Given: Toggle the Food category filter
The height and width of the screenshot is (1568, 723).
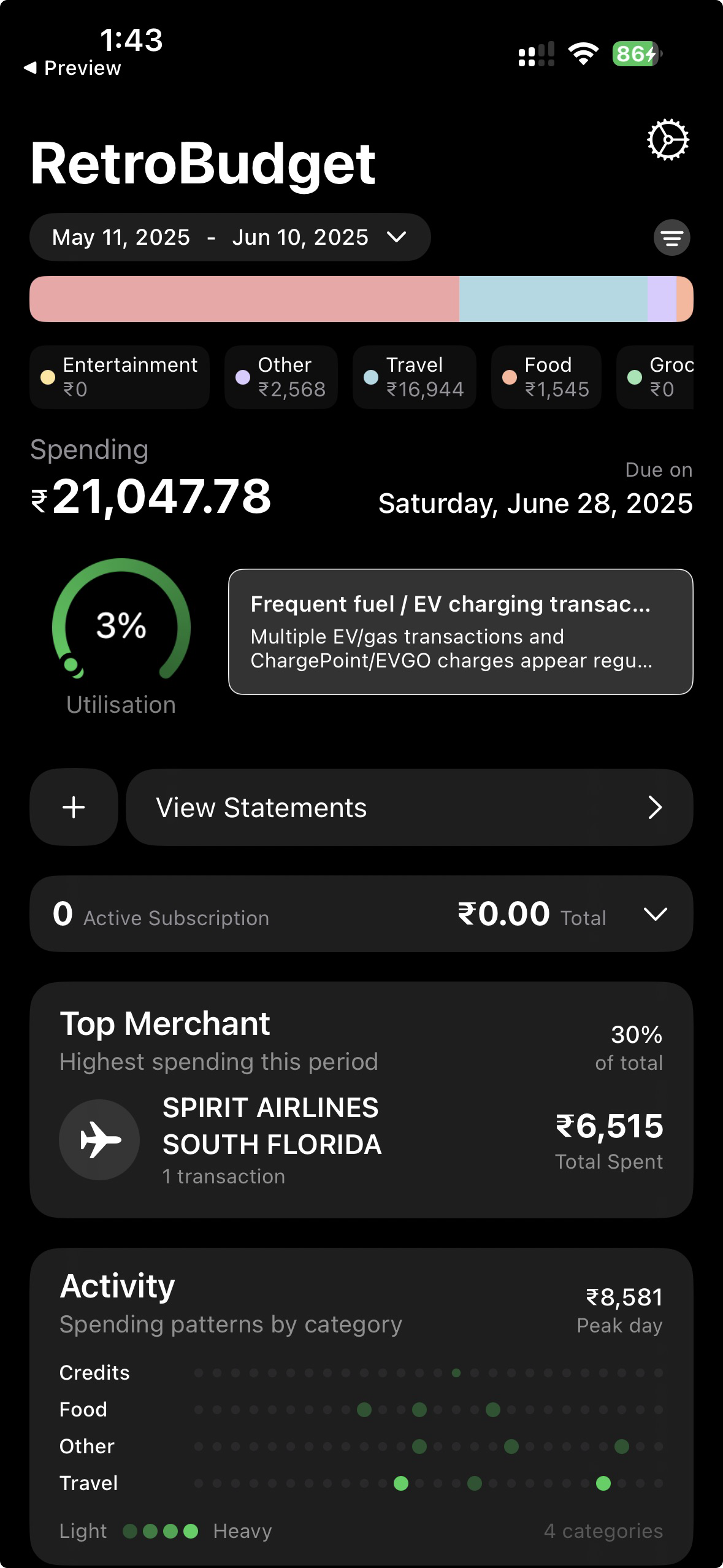Looking at the screenshot, I should [x=545, y=377].
